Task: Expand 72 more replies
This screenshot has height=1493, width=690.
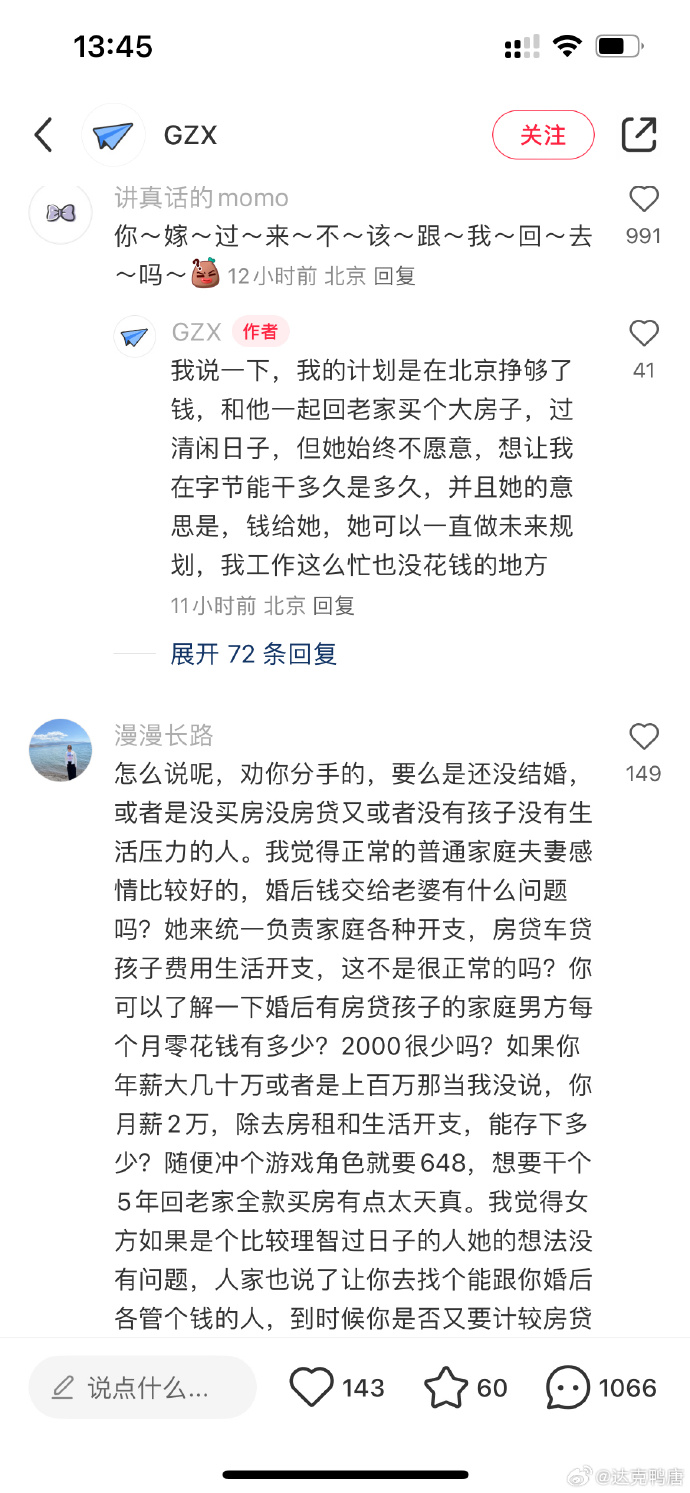Action: coord(253,654)
